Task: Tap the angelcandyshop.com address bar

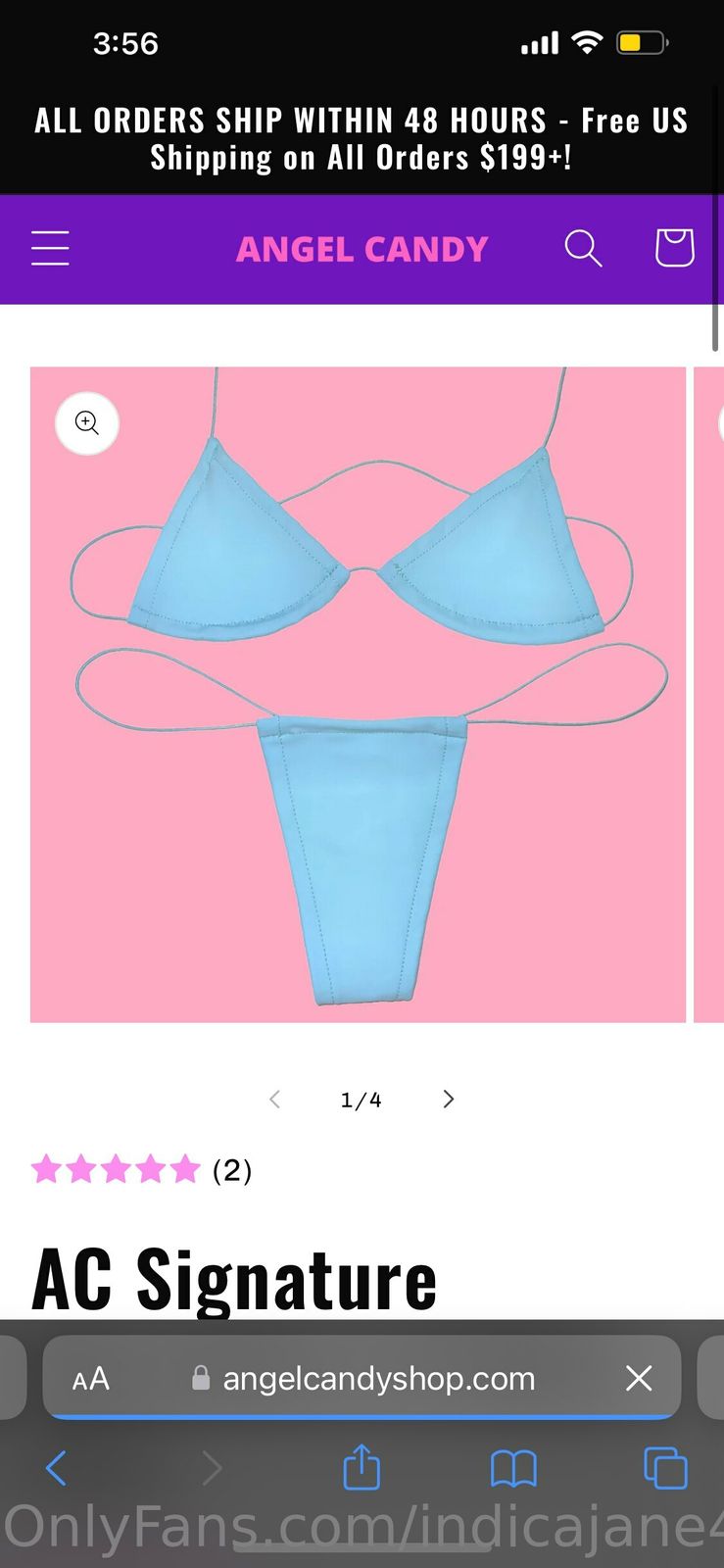Action: tap(377, 1379)
